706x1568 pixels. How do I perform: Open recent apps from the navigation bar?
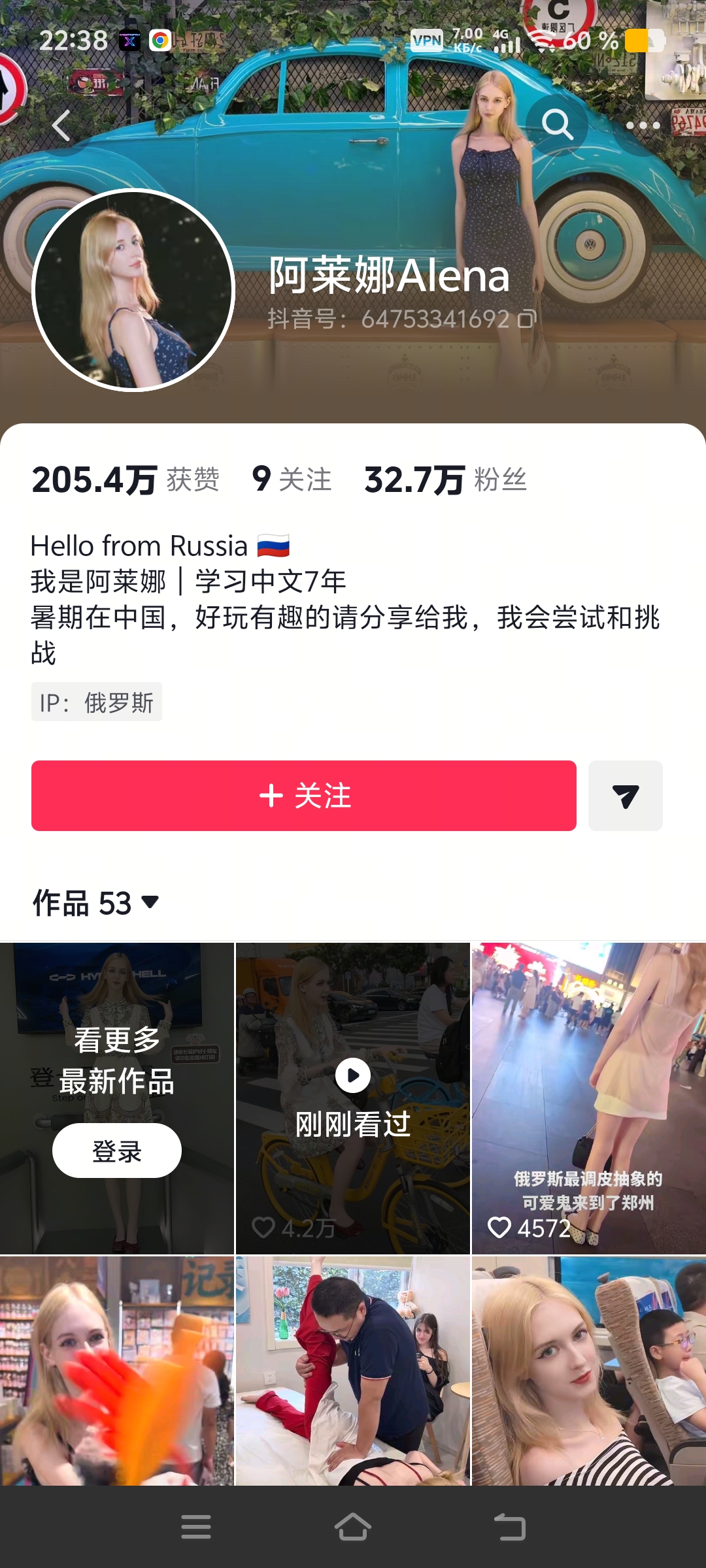click(196, 1527)
